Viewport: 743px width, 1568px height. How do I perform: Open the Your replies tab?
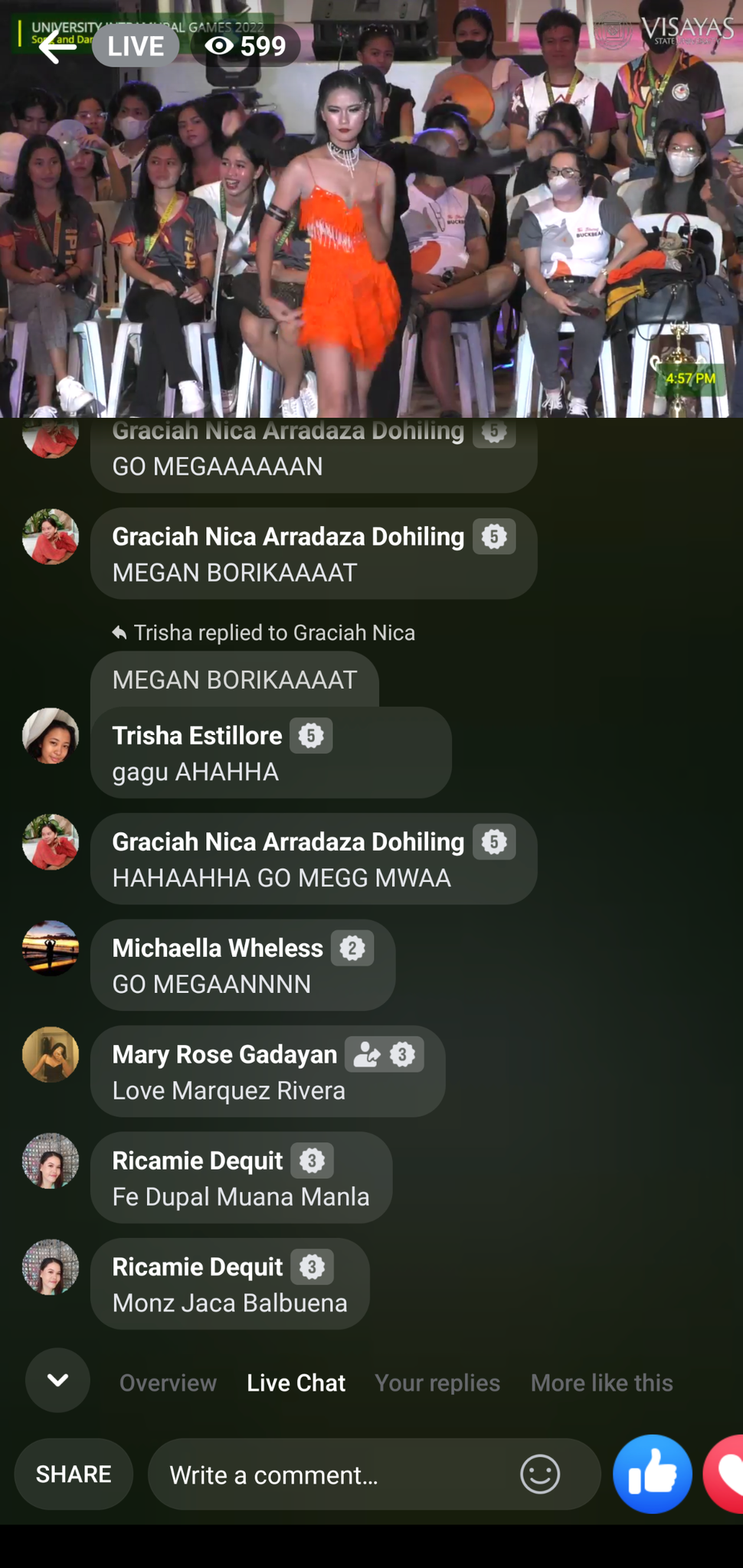click(x=437, y=1383)
